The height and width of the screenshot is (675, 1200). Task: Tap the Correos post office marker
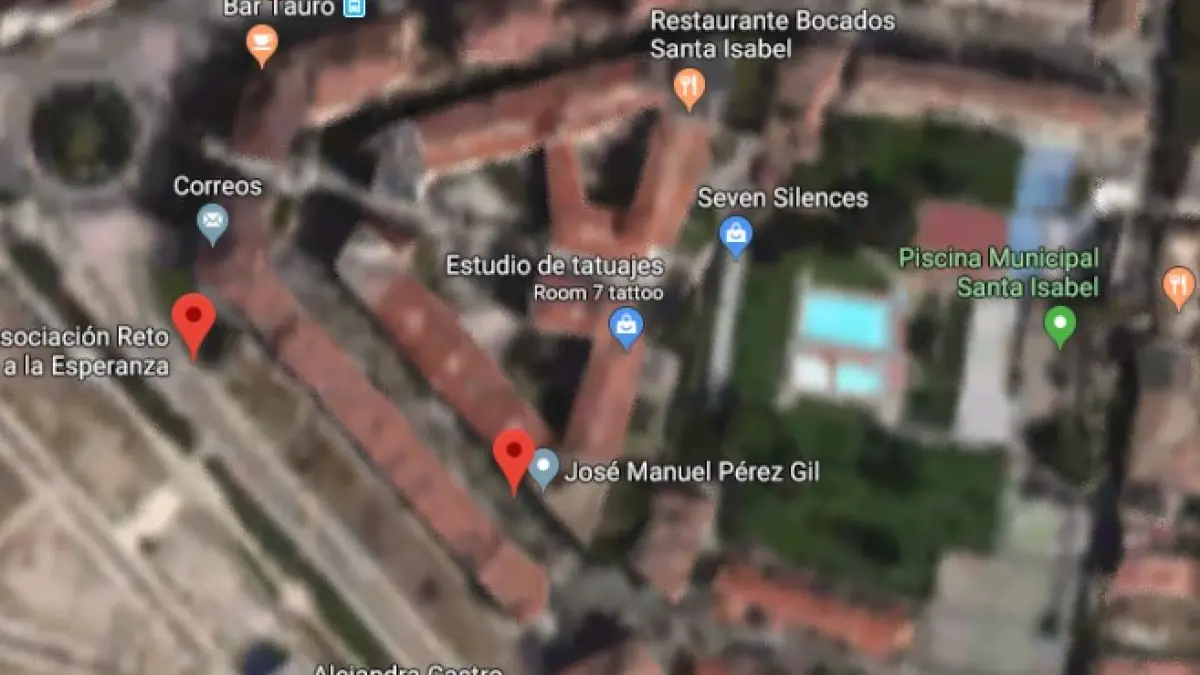point(212,222)
